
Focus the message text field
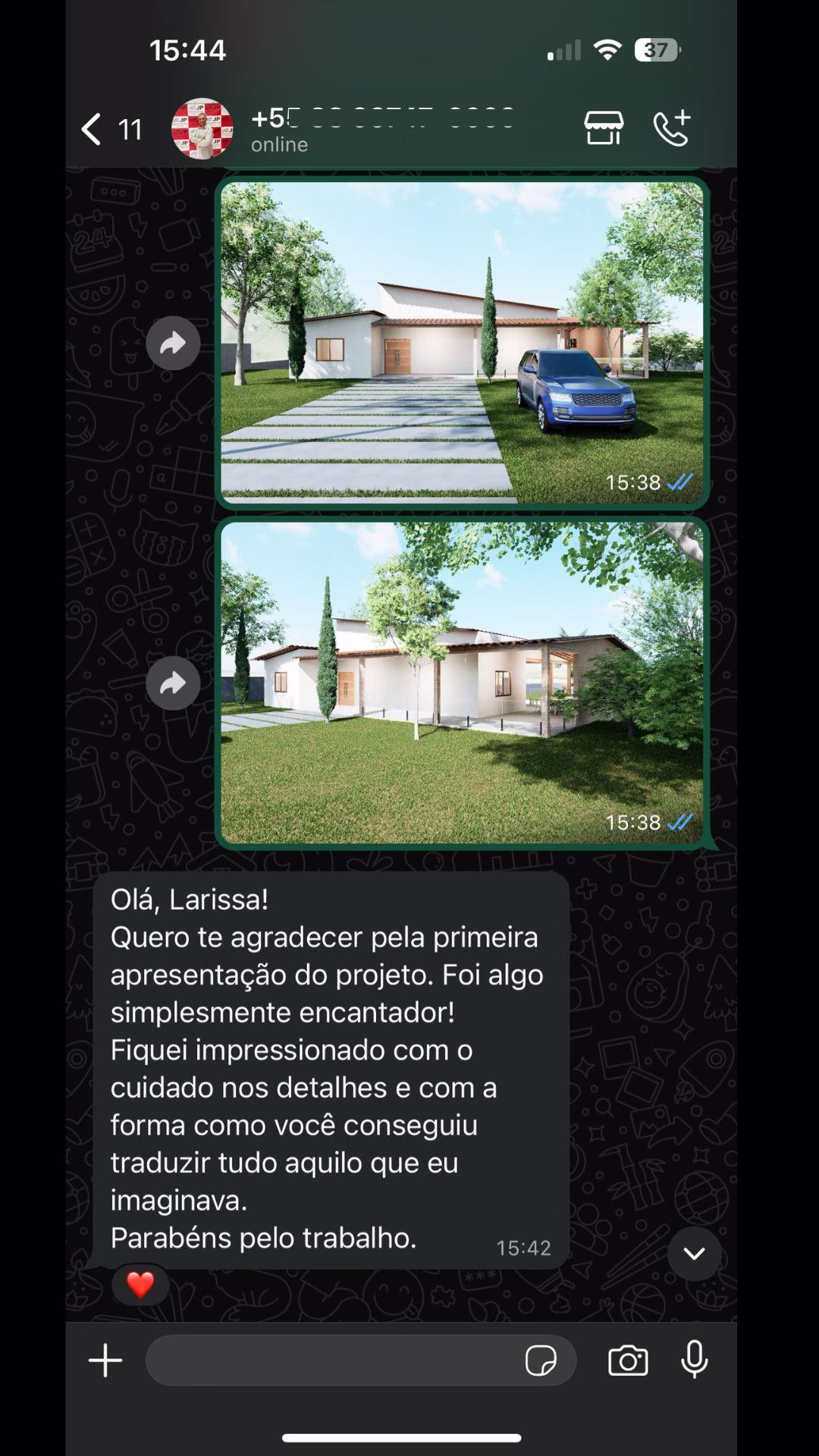click(334, 1360)
